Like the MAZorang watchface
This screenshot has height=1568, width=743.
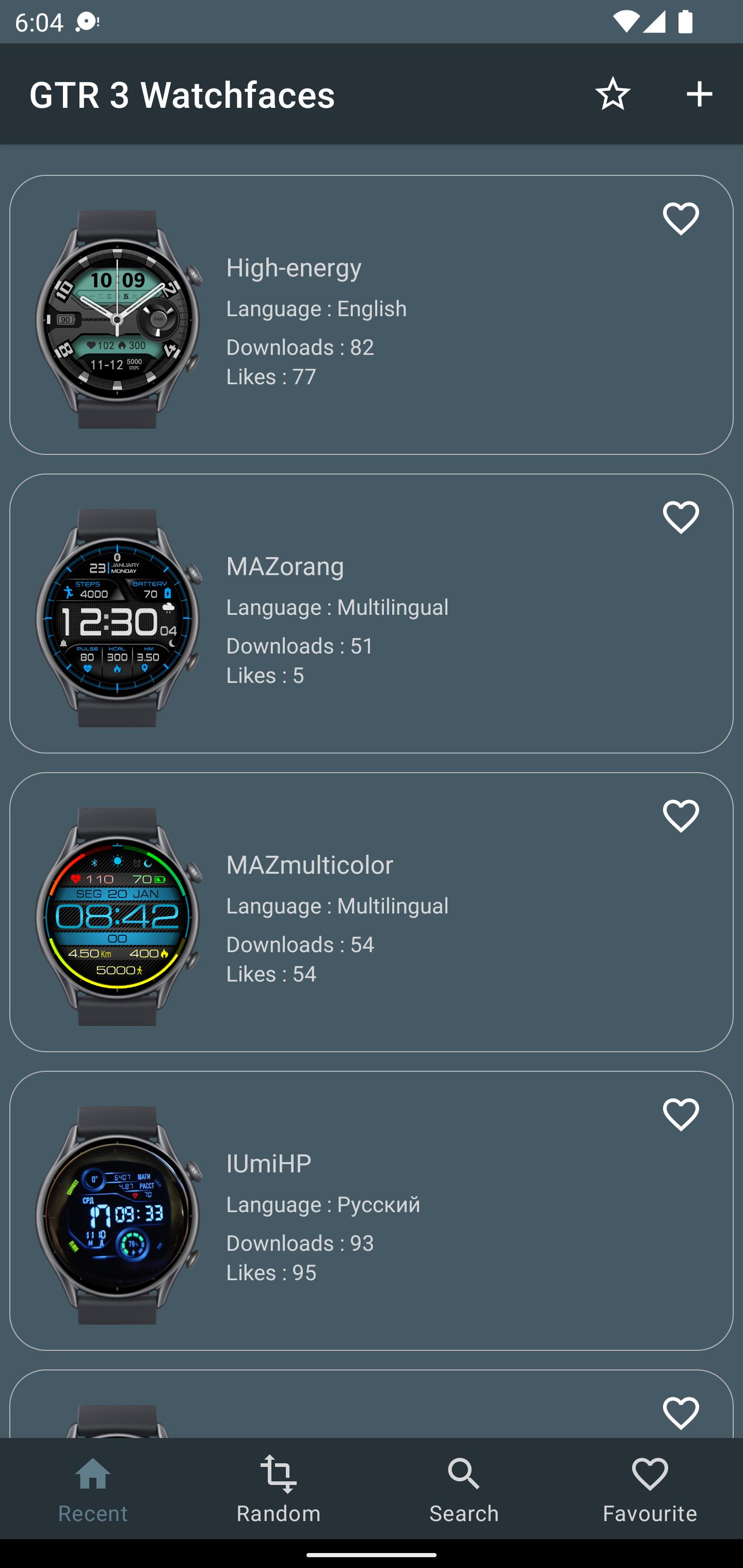pyautogui.click(x=680, y=518)
